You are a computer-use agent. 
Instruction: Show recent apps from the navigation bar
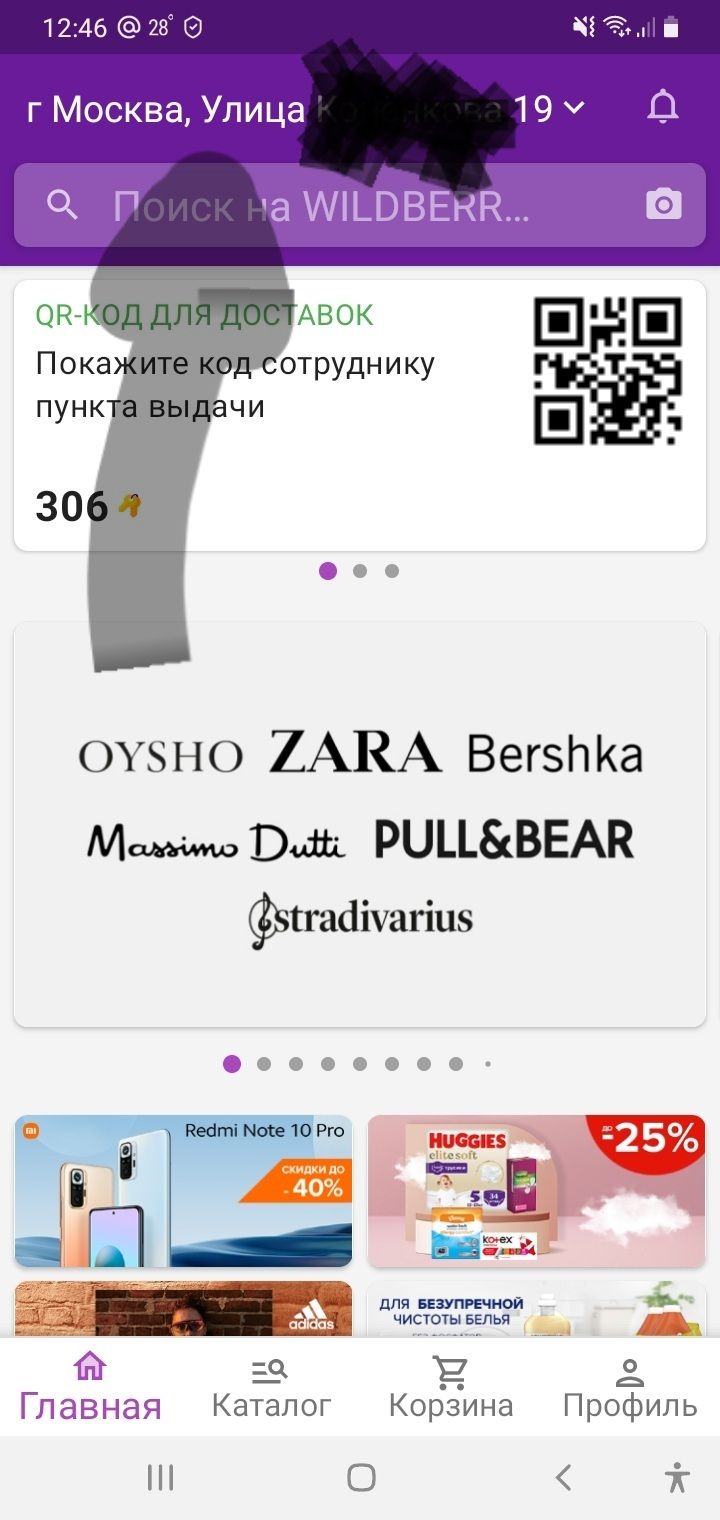coord(160,1478)
